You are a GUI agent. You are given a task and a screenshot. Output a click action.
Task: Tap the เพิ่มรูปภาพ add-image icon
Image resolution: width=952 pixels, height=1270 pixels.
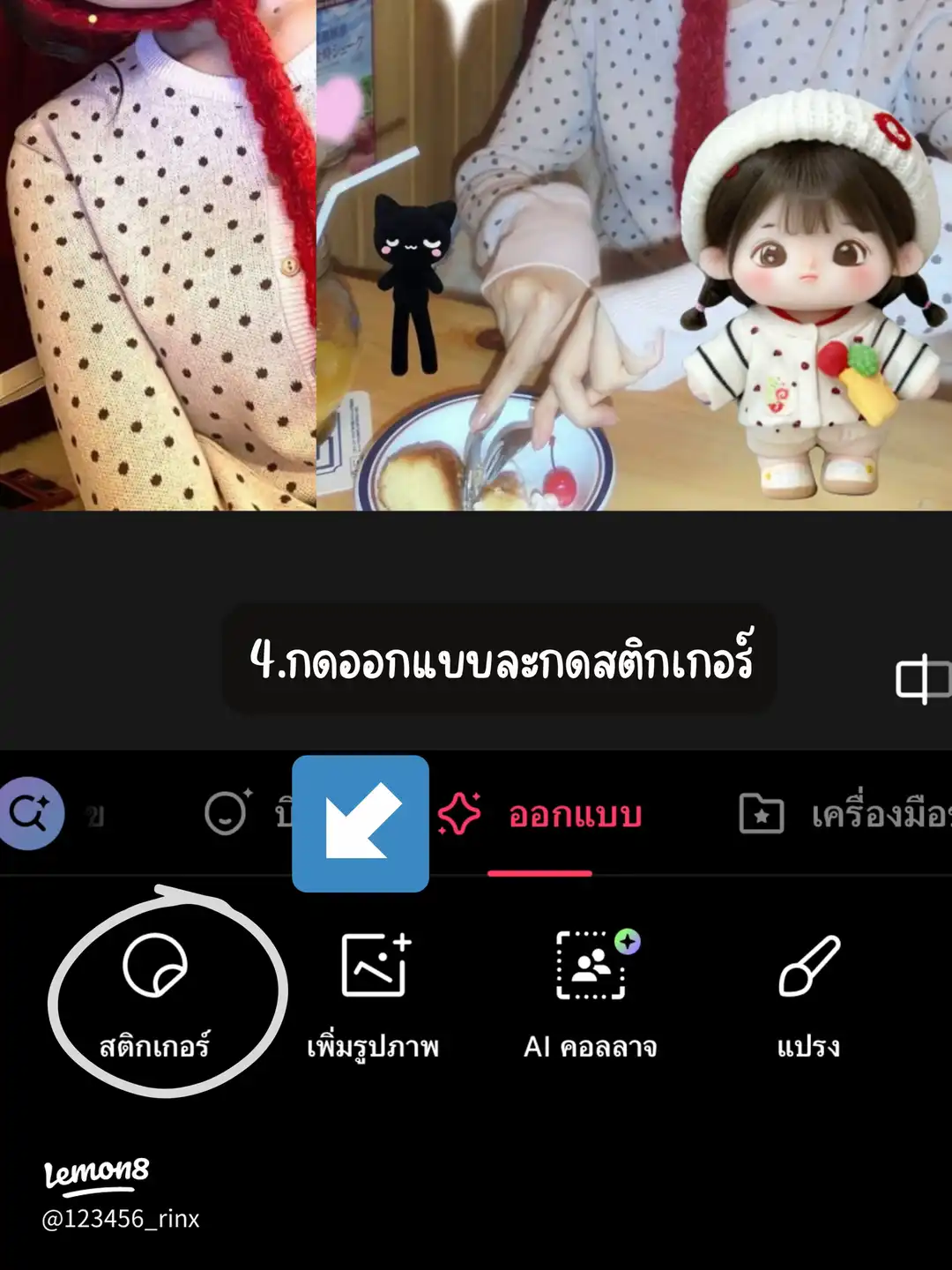375,966
